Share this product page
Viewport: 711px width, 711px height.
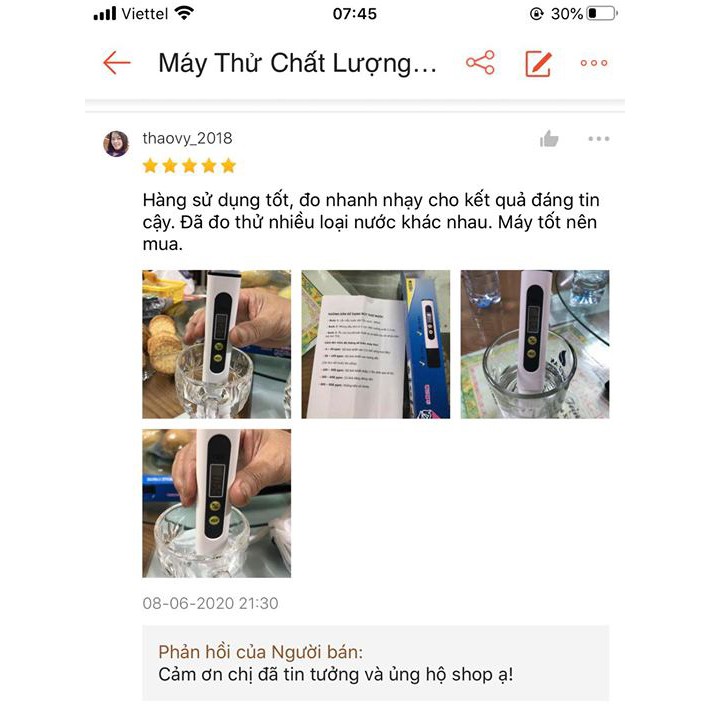pos(480,63)
